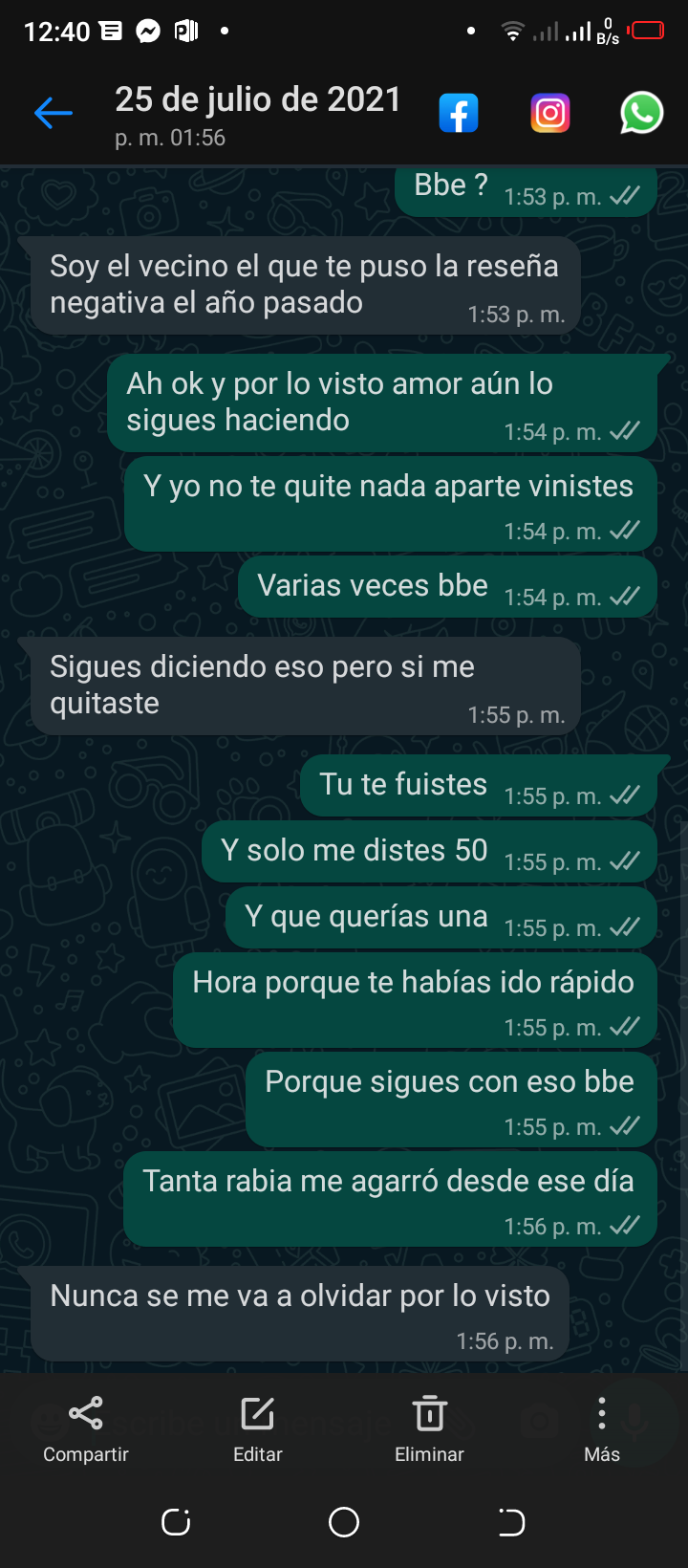Delete the image with Eliminar
This screenshot has height=1568, width=688.
pyautogui.click(x=429, y=1428)
